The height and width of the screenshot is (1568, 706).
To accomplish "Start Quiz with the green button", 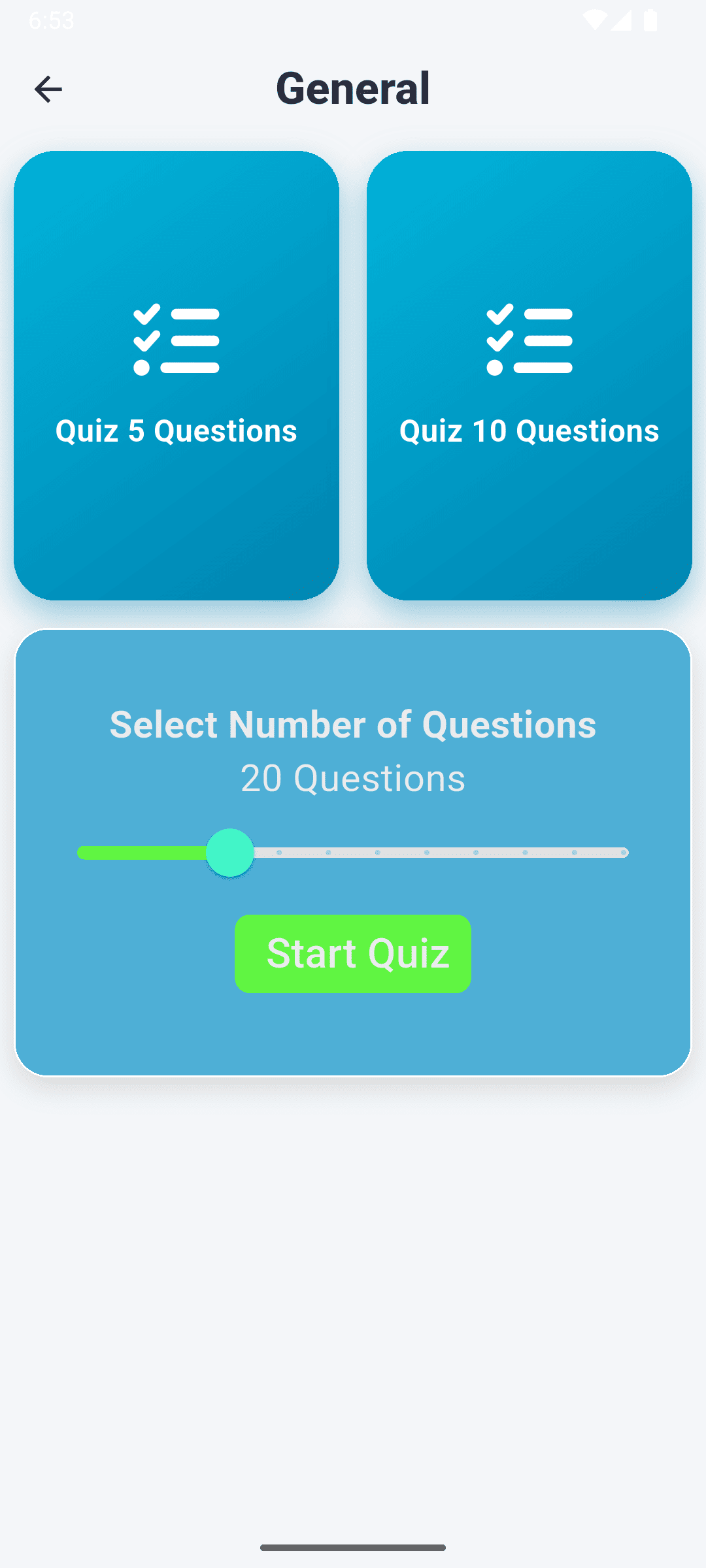I will pos(353,953).
